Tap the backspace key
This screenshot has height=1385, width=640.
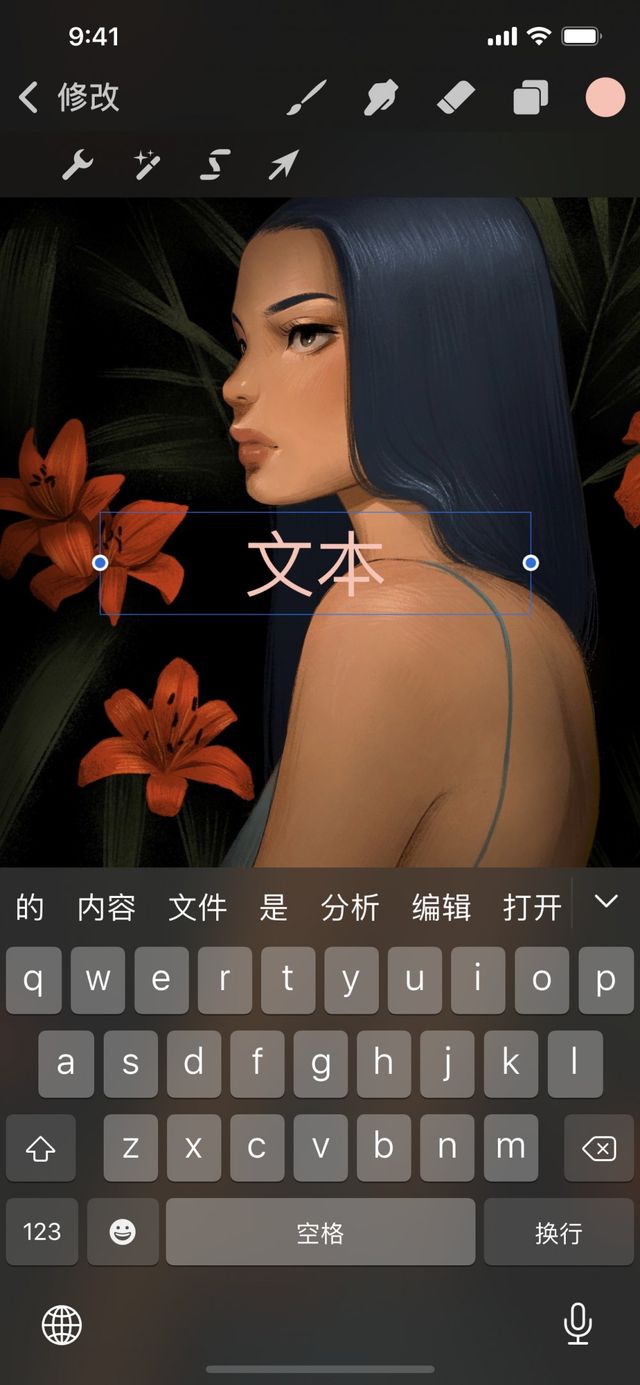[598, 1149]
